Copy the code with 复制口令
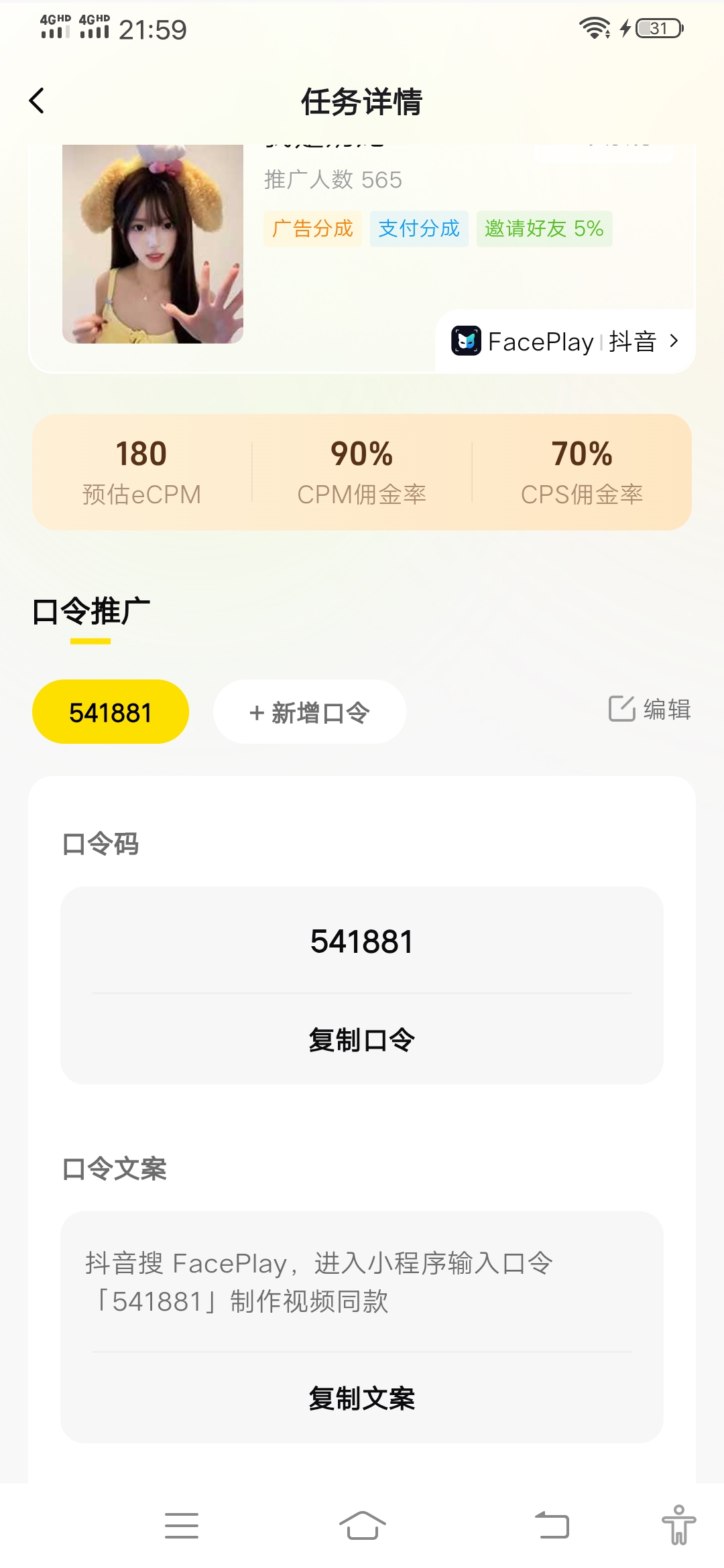724x1568 pixels. pyautogui.click(x=362, y=1040)
